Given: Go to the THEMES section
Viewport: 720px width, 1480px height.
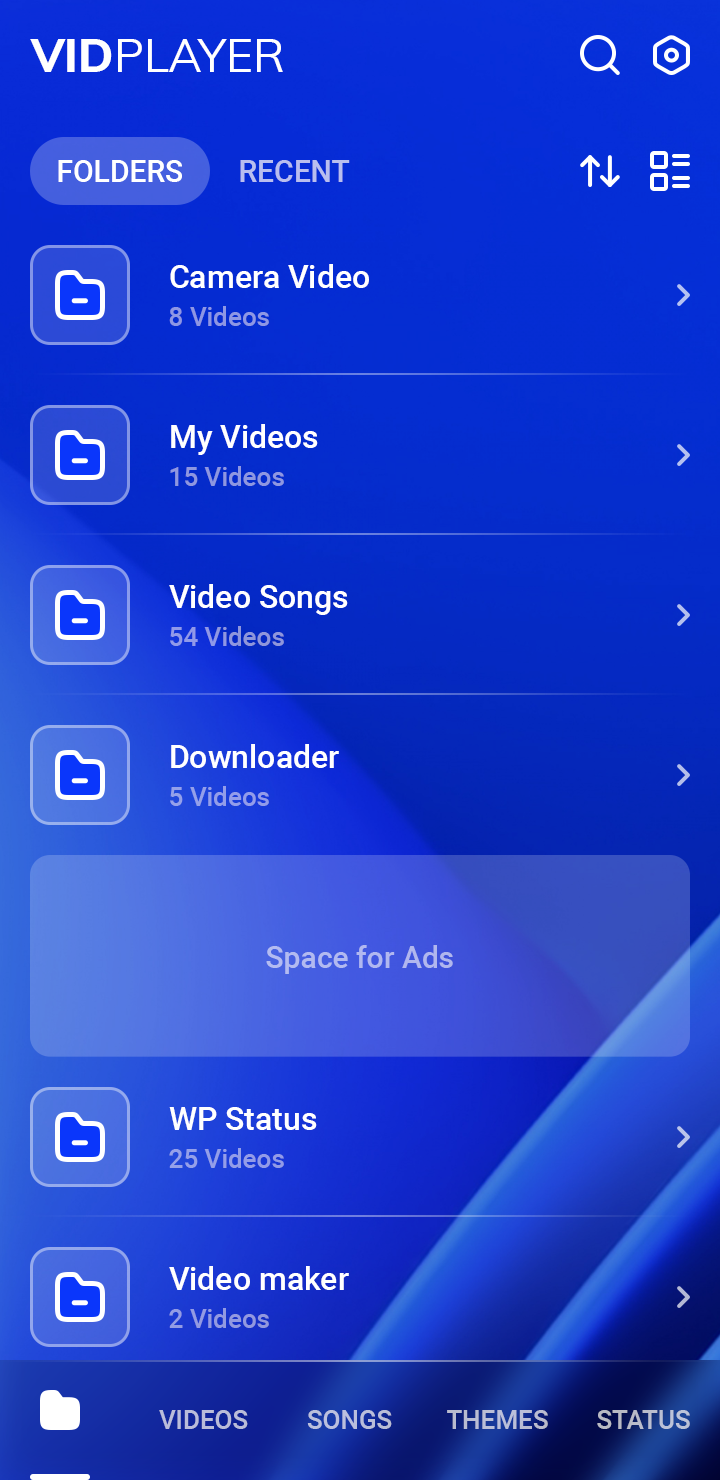Looking at the screenshot, I should click(497, 1420).
